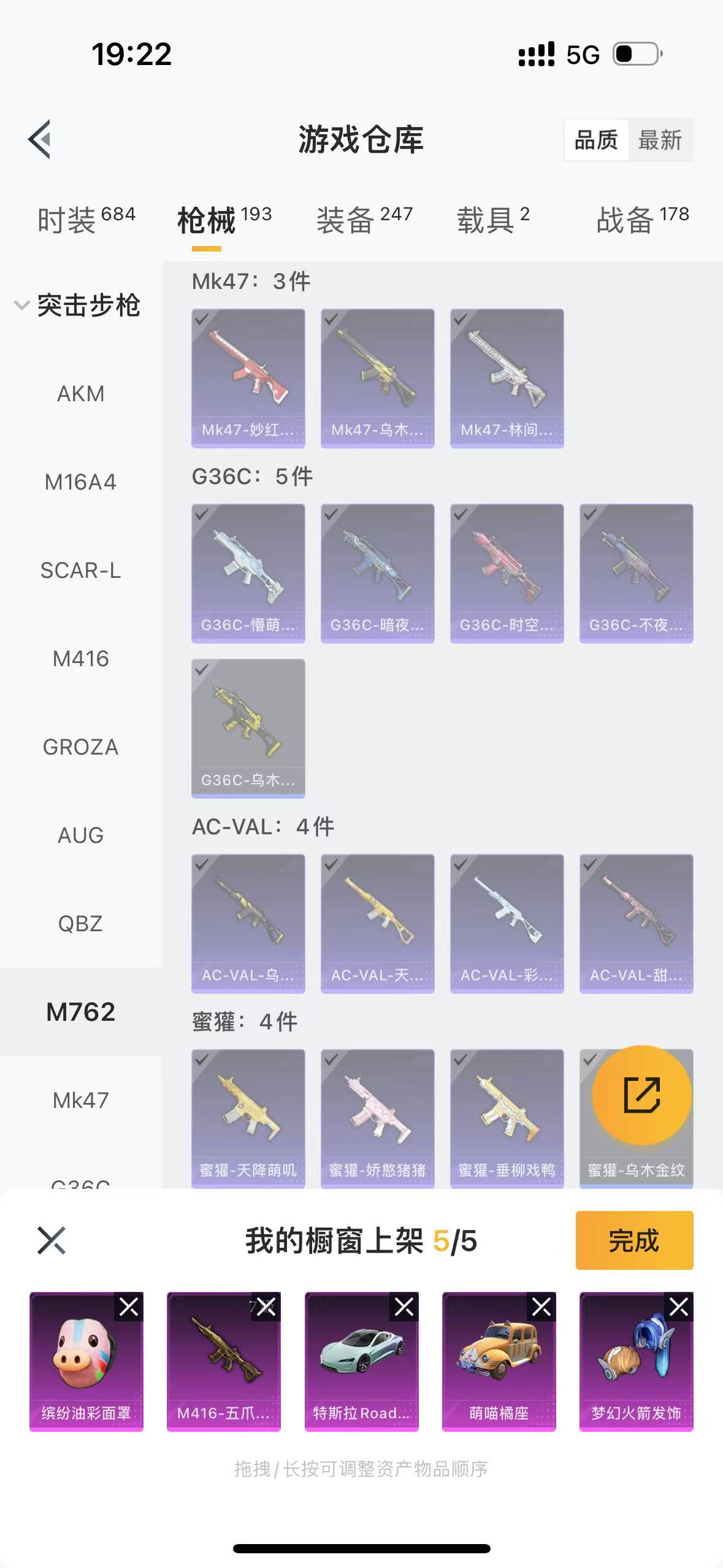Tap the orange share floating button
Viewport: 723px width, 1568px height.
click(641, 1095)
